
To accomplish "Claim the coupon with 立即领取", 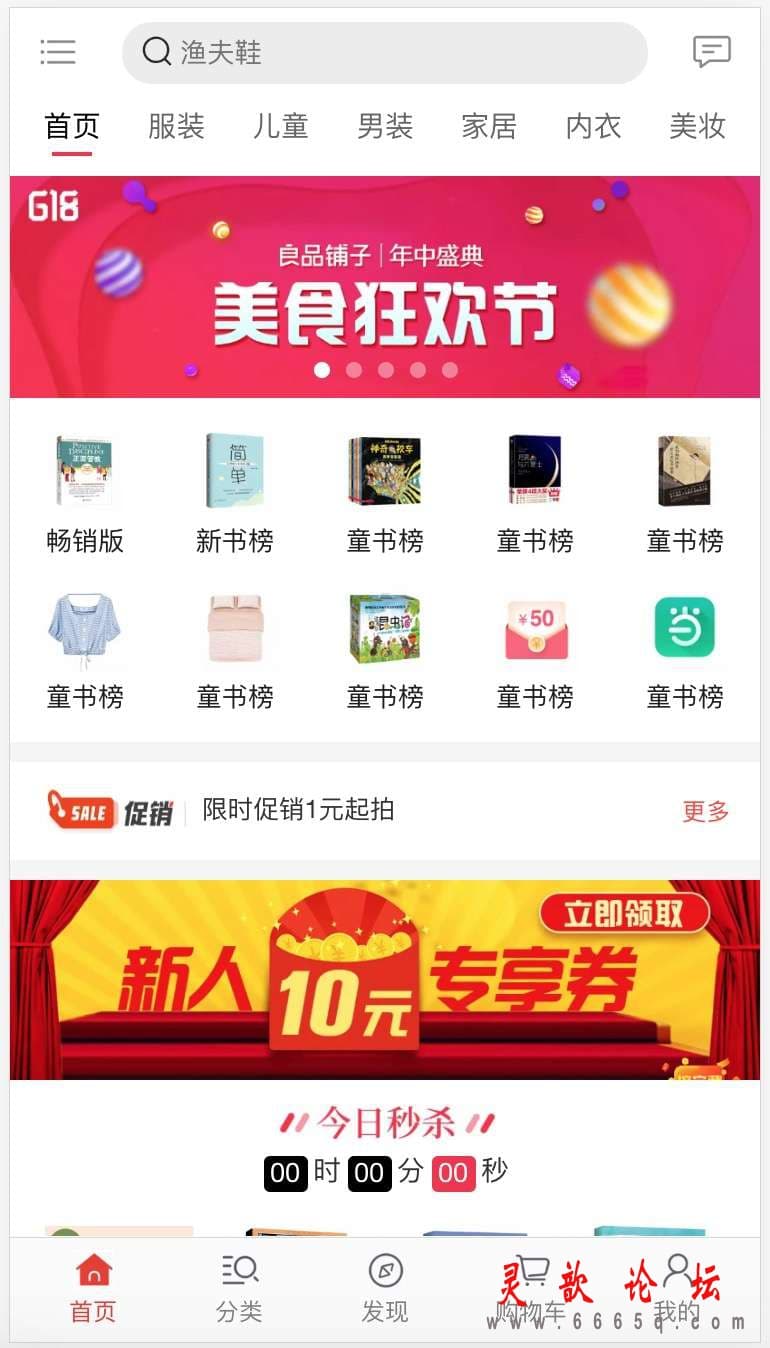I will [624, 914].
